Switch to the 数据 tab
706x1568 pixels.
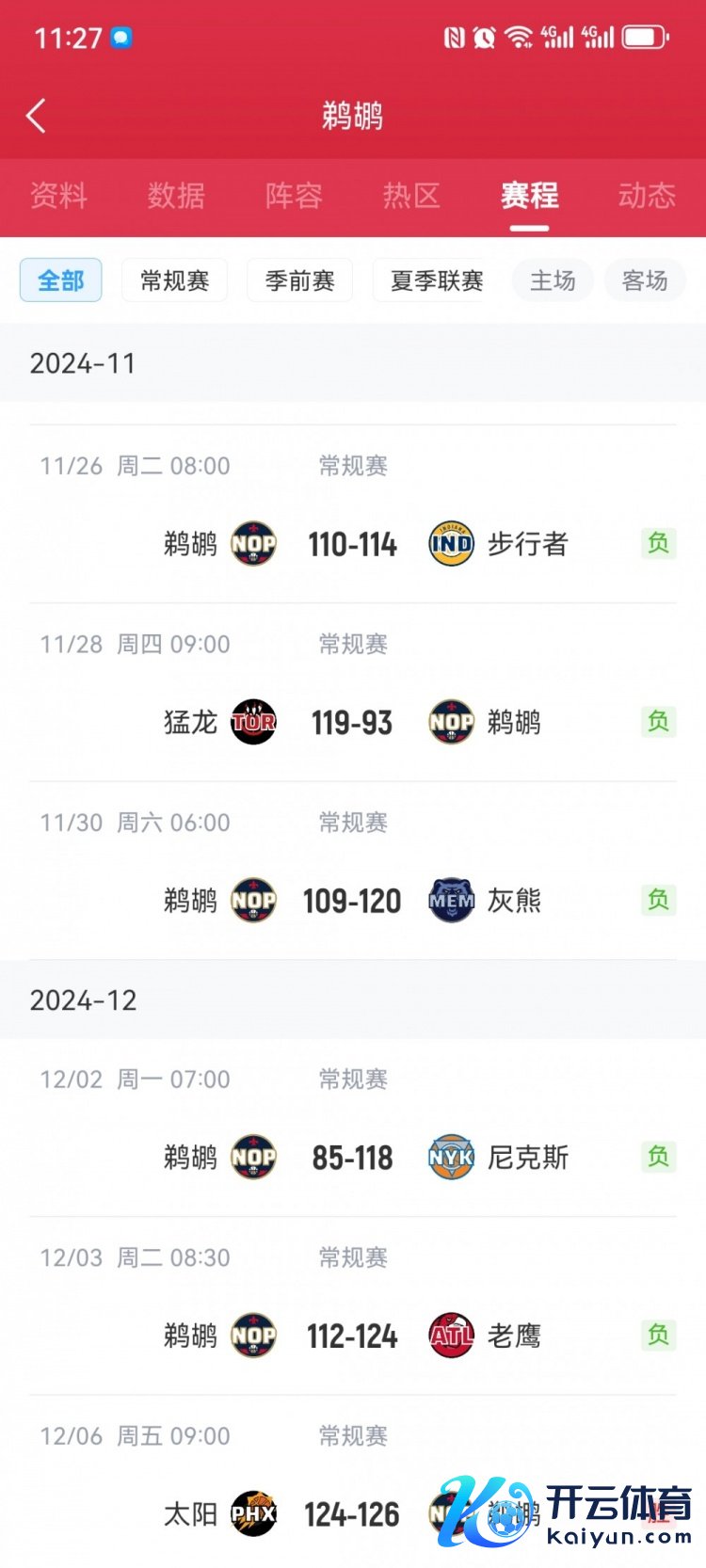176,196
